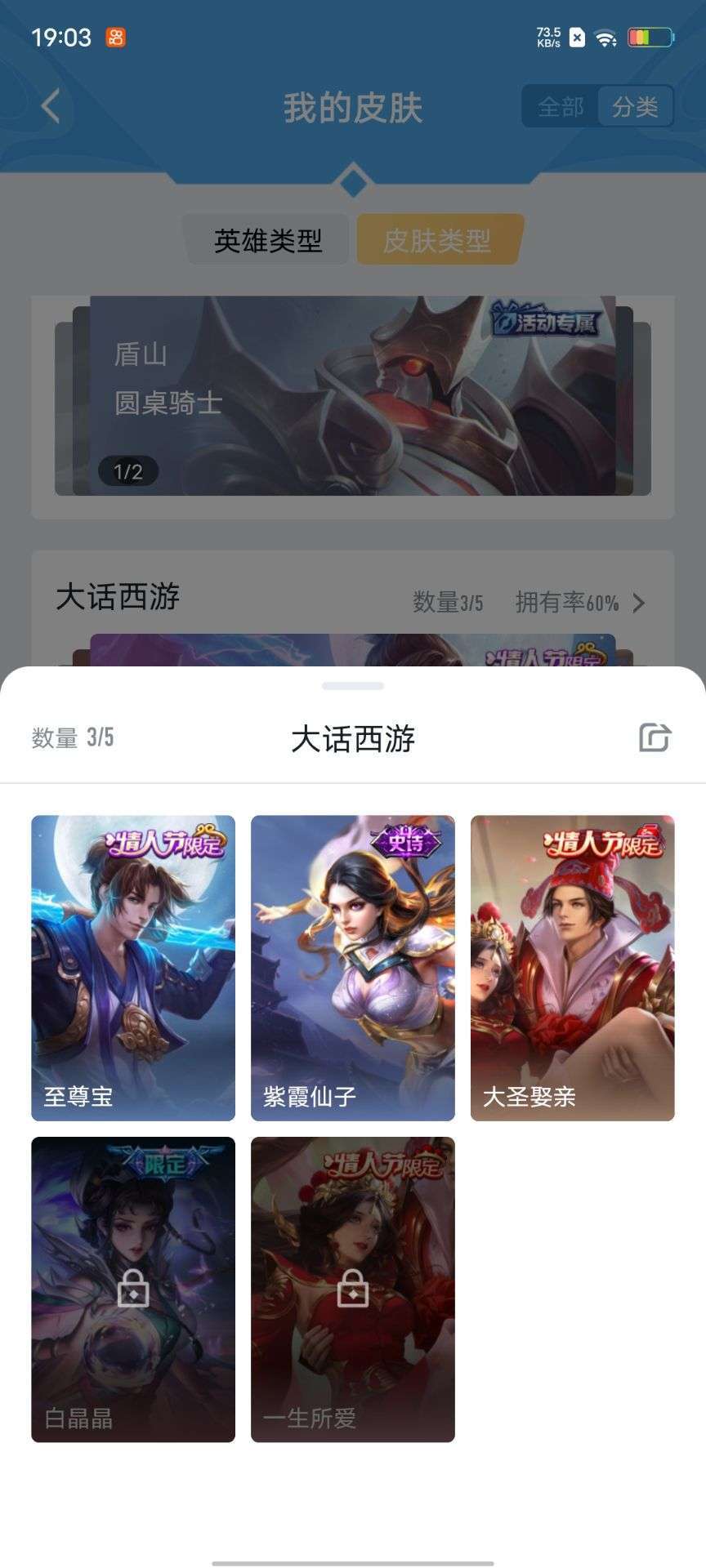The height and width of the screenshot is (1568, 706).
Task: Choose the 皮肤类型 tab
Action: coord(438,240)
